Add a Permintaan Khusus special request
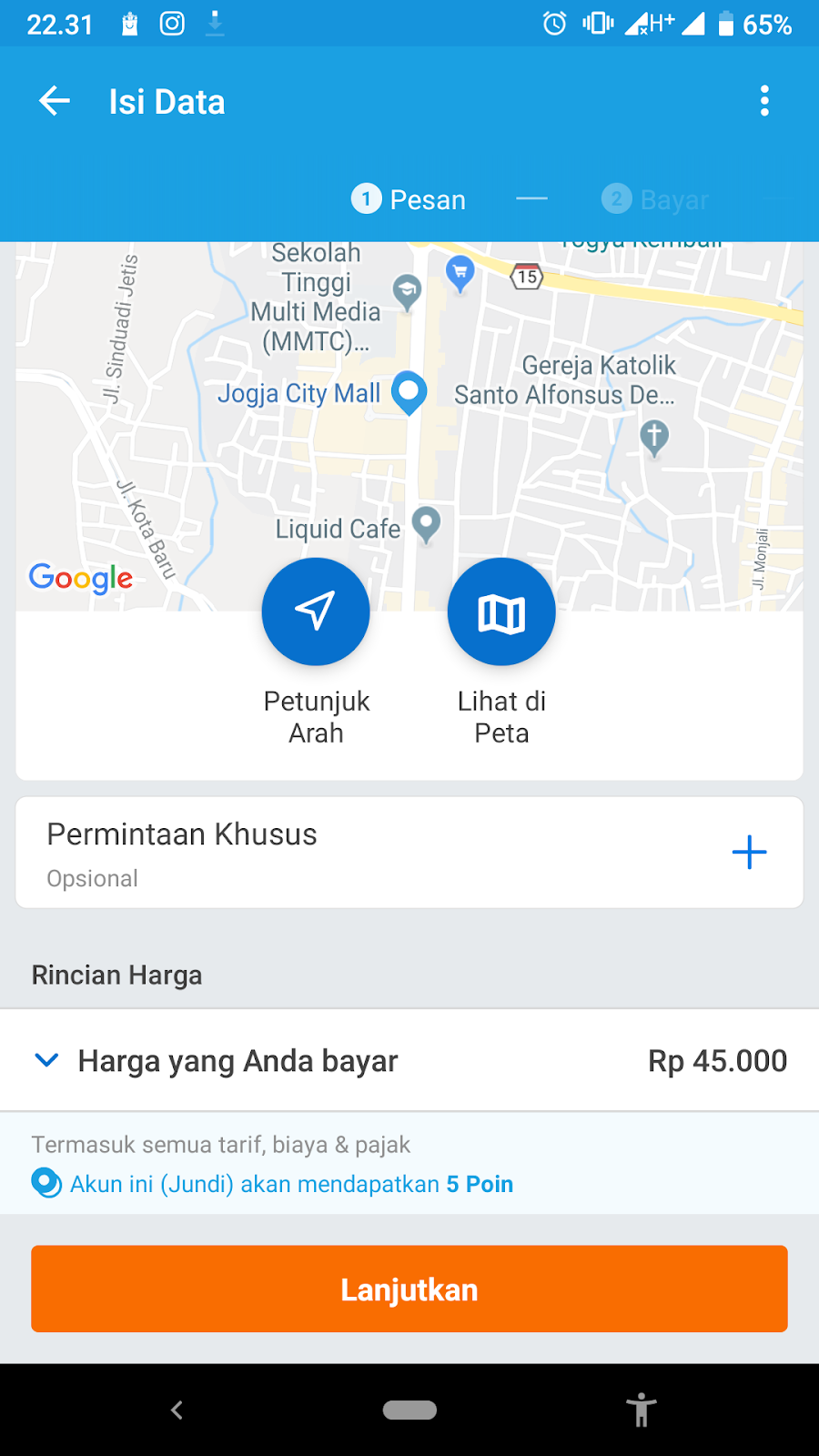Image resolution: width=819 pixels, height=1456 pixels. [749, 853]
